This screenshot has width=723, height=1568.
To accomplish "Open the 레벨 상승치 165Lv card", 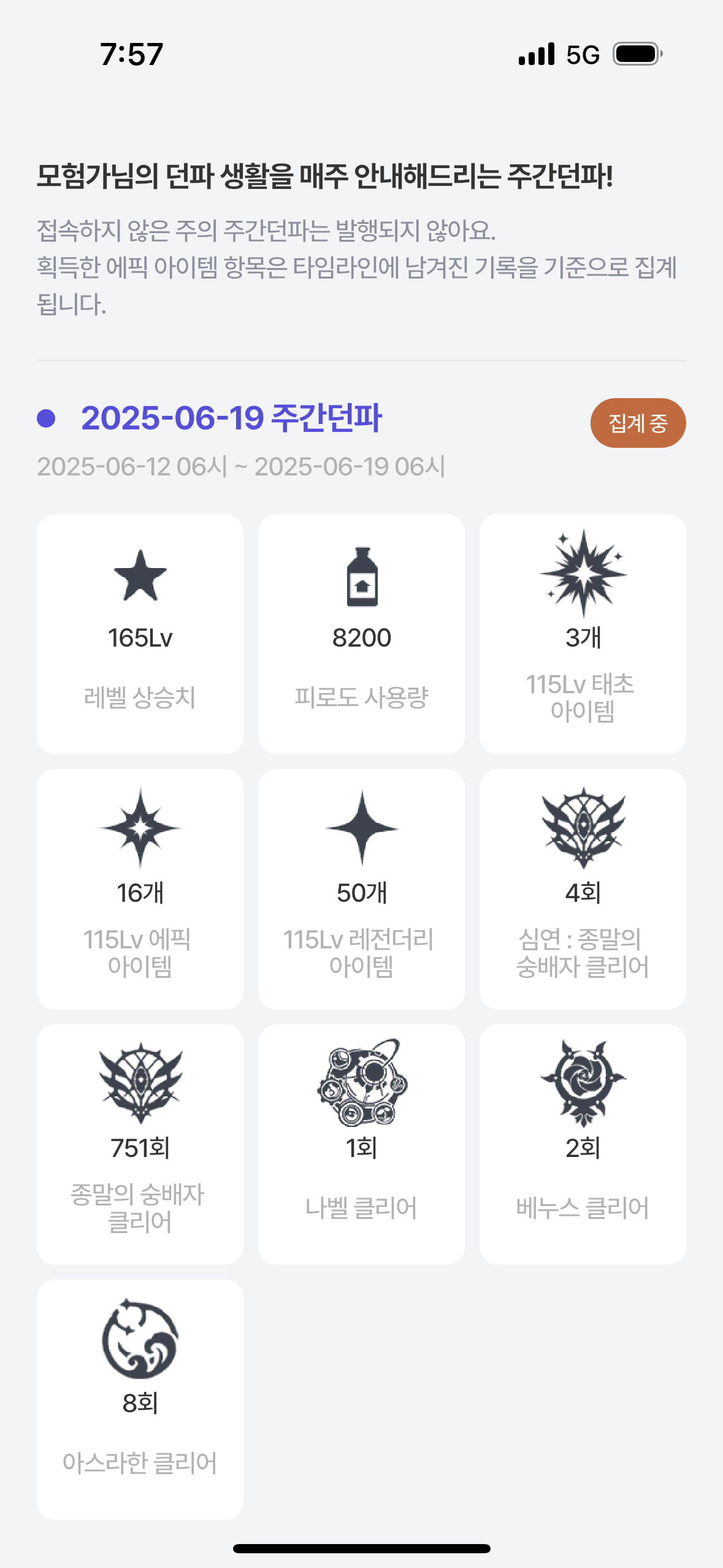I will point(140,634).
